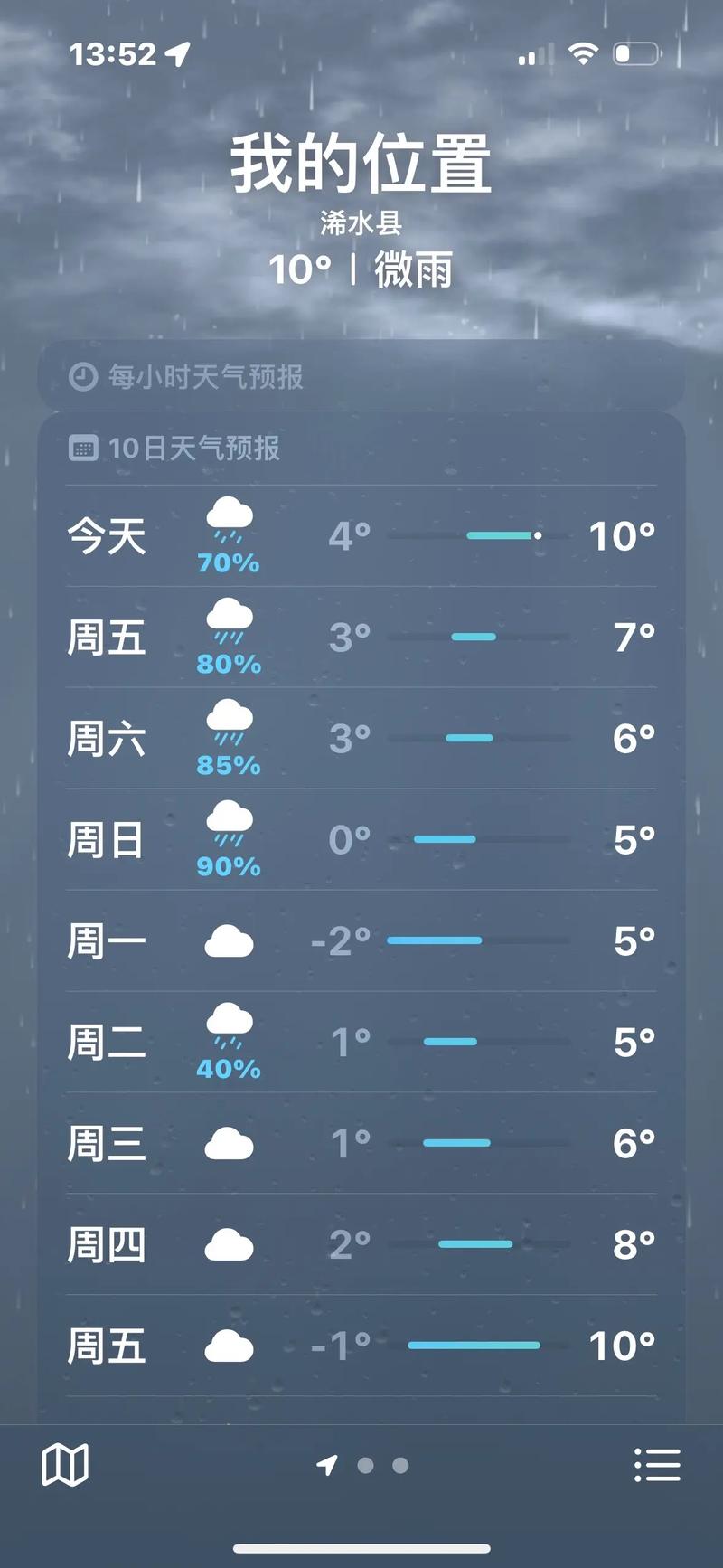Screen dimensions: 723x1568
Task: Tap the plain cloud icon on 周一 row
Action: 229,940
